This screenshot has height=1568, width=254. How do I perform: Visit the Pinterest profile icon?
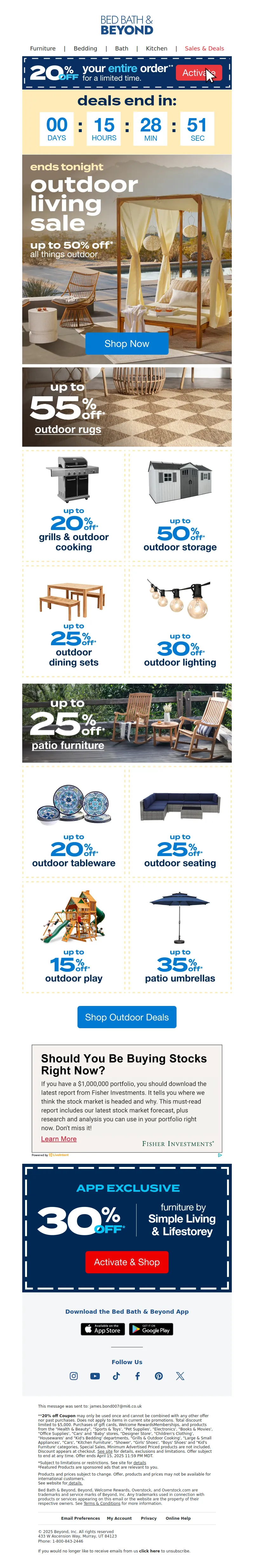click(x=158, y=1376)
